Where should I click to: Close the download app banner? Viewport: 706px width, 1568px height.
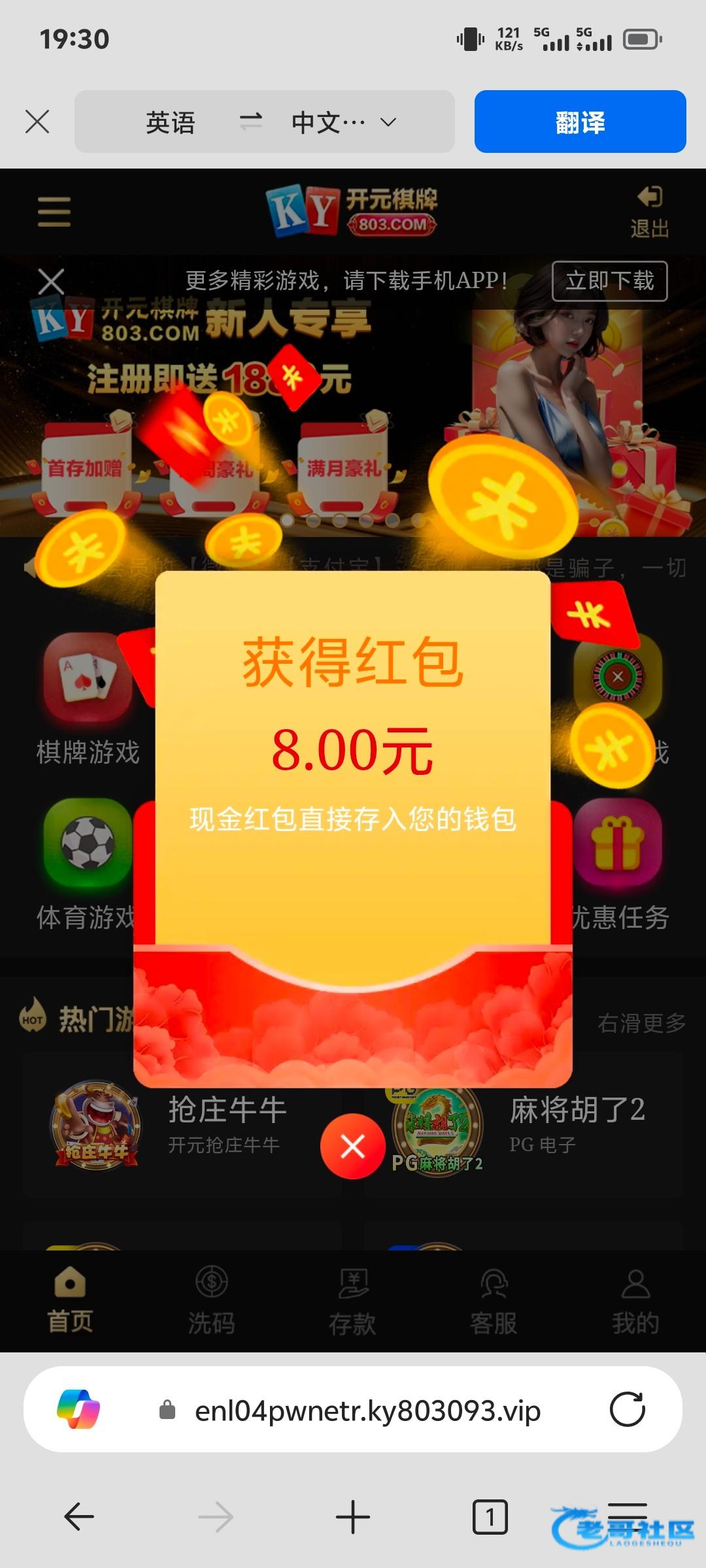(51, 282)
